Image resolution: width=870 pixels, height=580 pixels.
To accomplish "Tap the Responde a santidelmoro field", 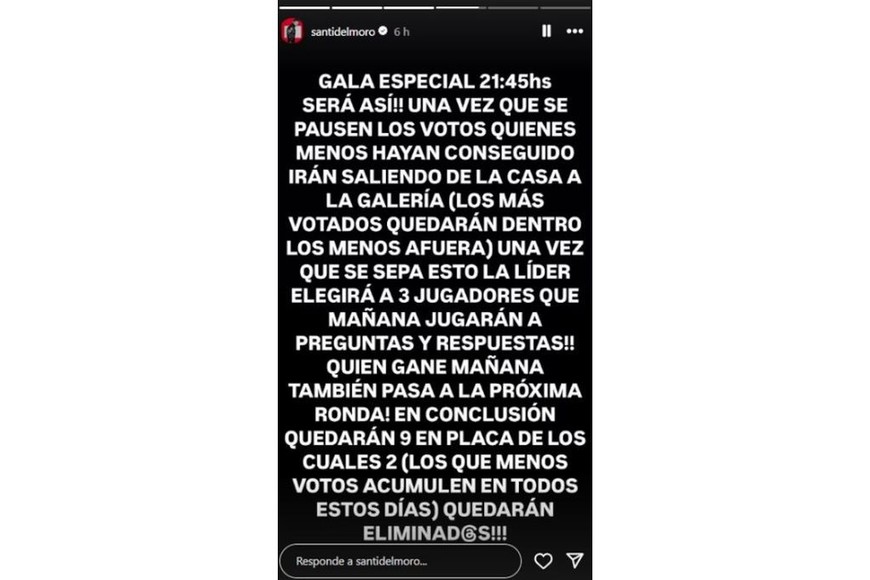I will point(400,559).
